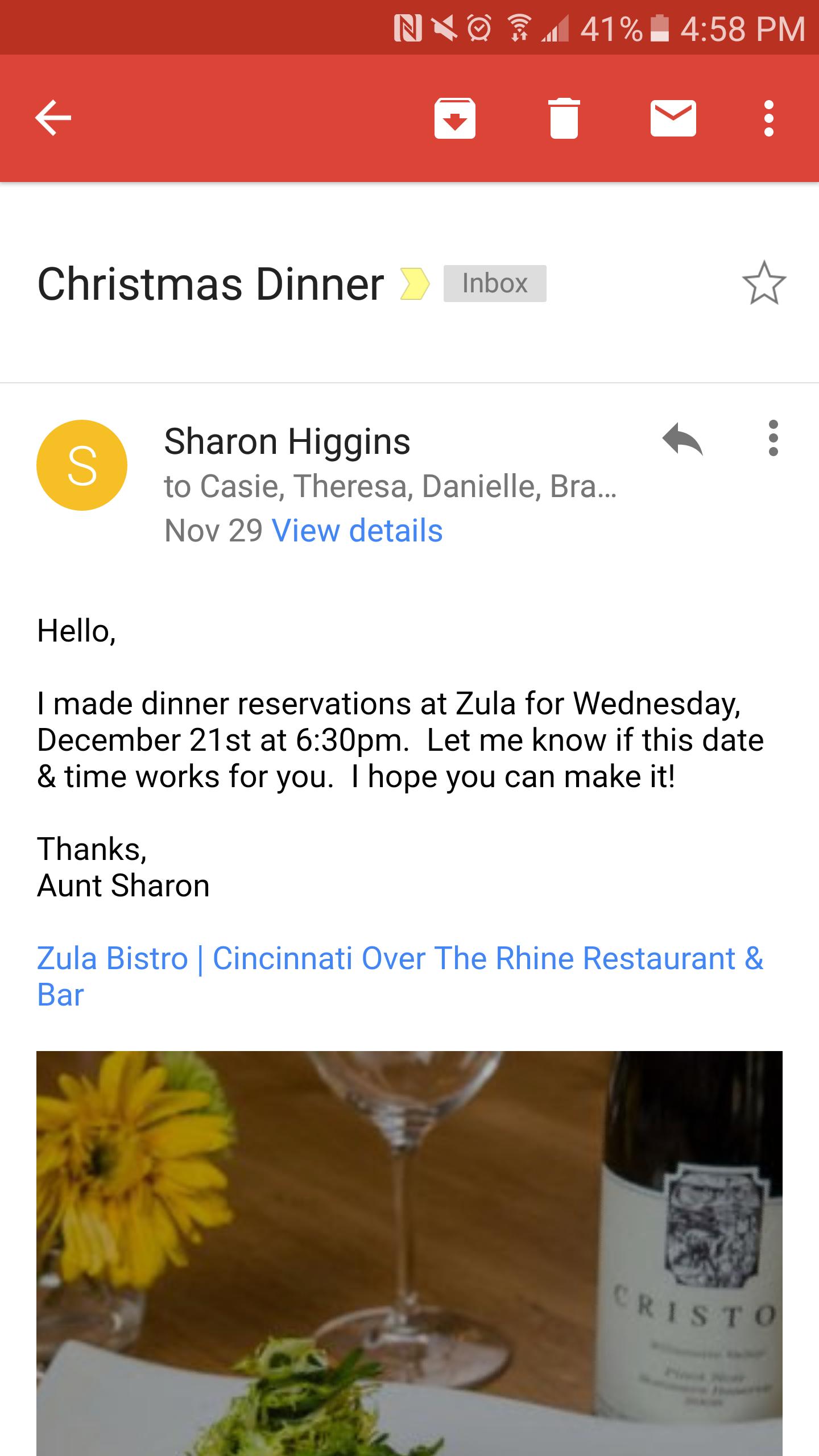Go back to the inbox list
The image size is (819, 1456).
[53, 118]
